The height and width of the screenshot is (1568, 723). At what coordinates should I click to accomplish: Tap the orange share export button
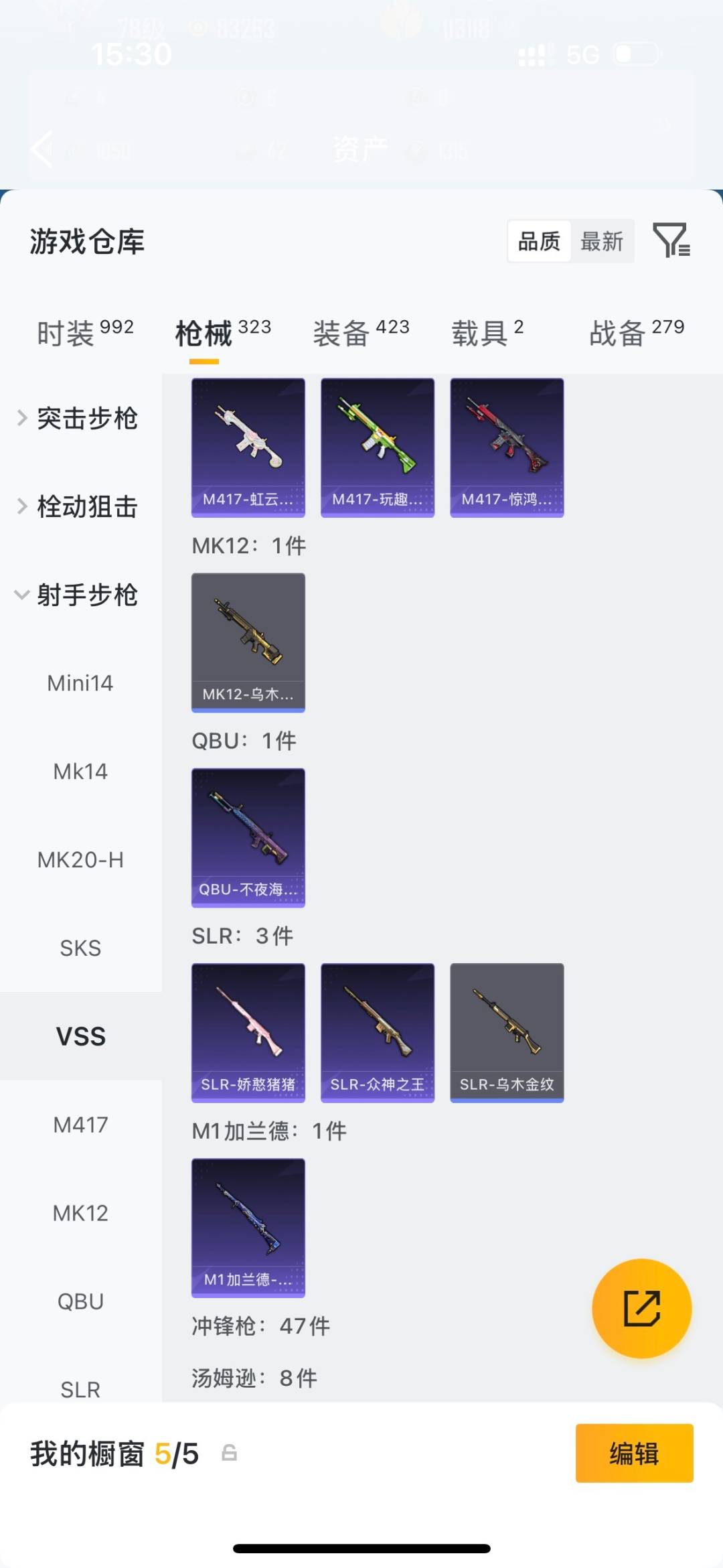pos(641,1307)
